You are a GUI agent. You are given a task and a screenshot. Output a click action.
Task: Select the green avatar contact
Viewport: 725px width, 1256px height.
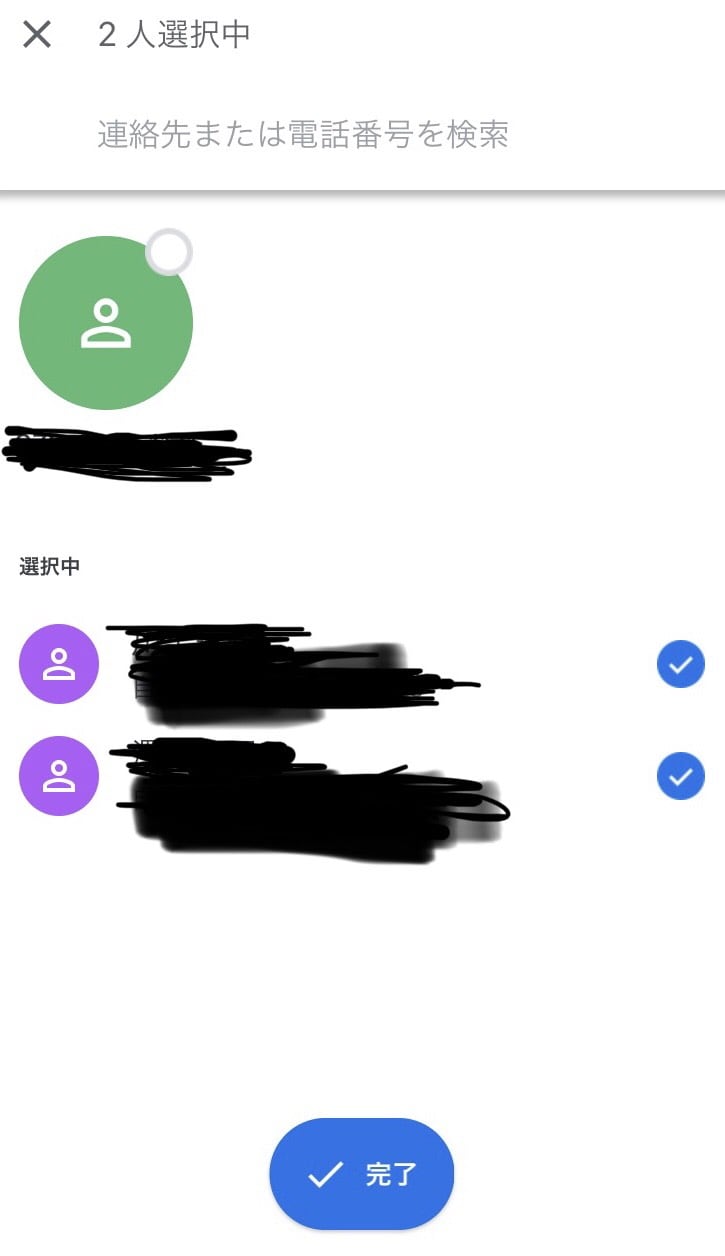pos(106,322)
